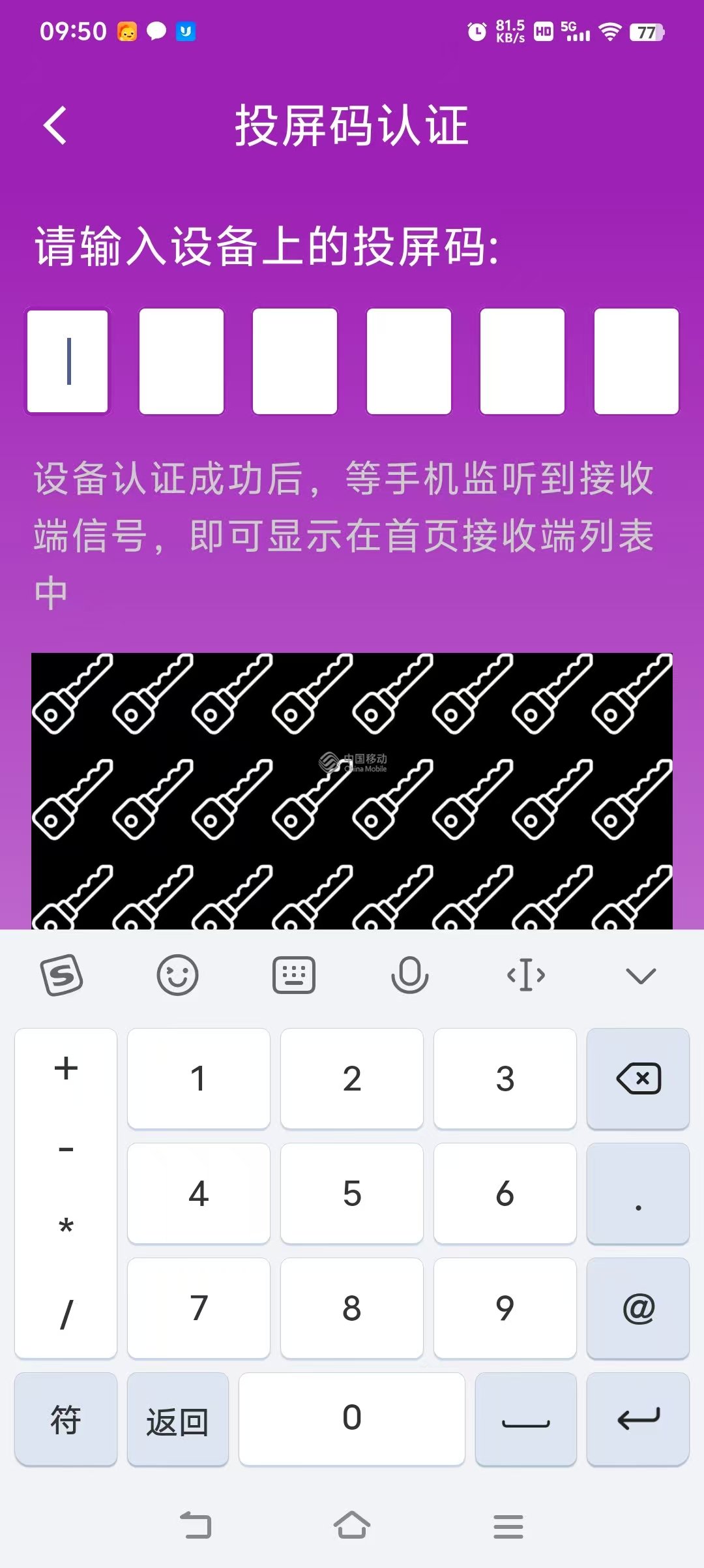The width and height of the screenshot is (704, 1568).
Task: Tap the 返回 key on the keyboard
Action: tap(177, 1420)
